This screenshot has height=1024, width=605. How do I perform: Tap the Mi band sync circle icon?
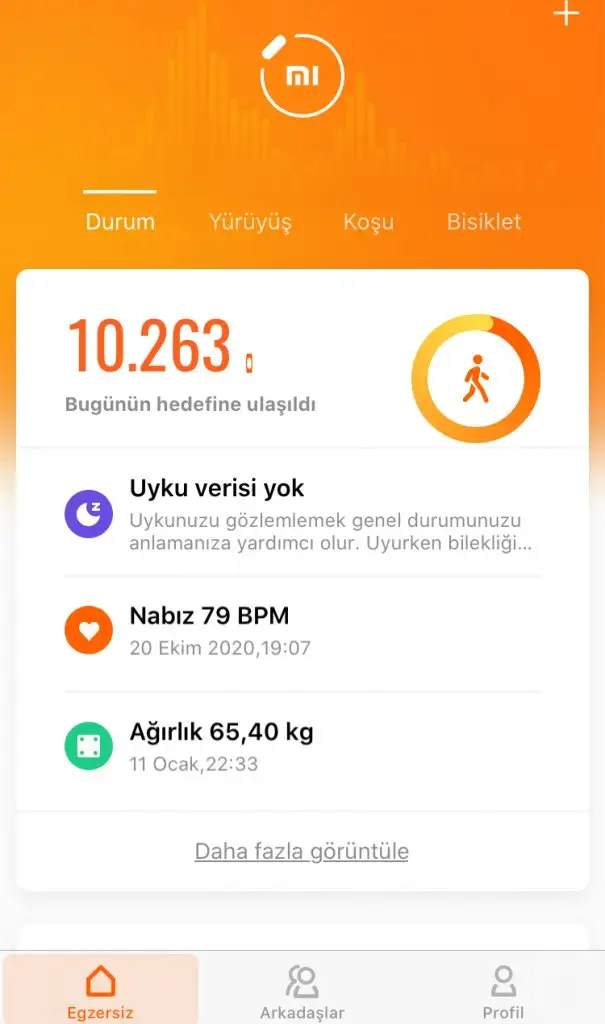[302, 75]
